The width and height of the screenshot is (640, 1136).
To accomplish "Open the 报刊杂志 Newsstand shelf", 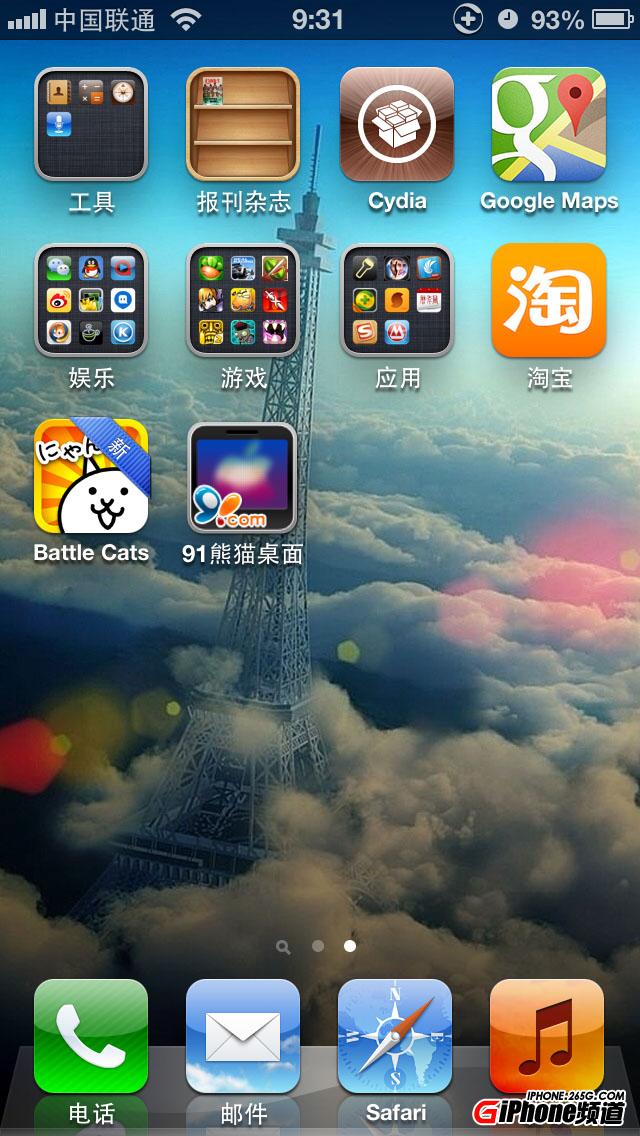I will coord(243,124).
